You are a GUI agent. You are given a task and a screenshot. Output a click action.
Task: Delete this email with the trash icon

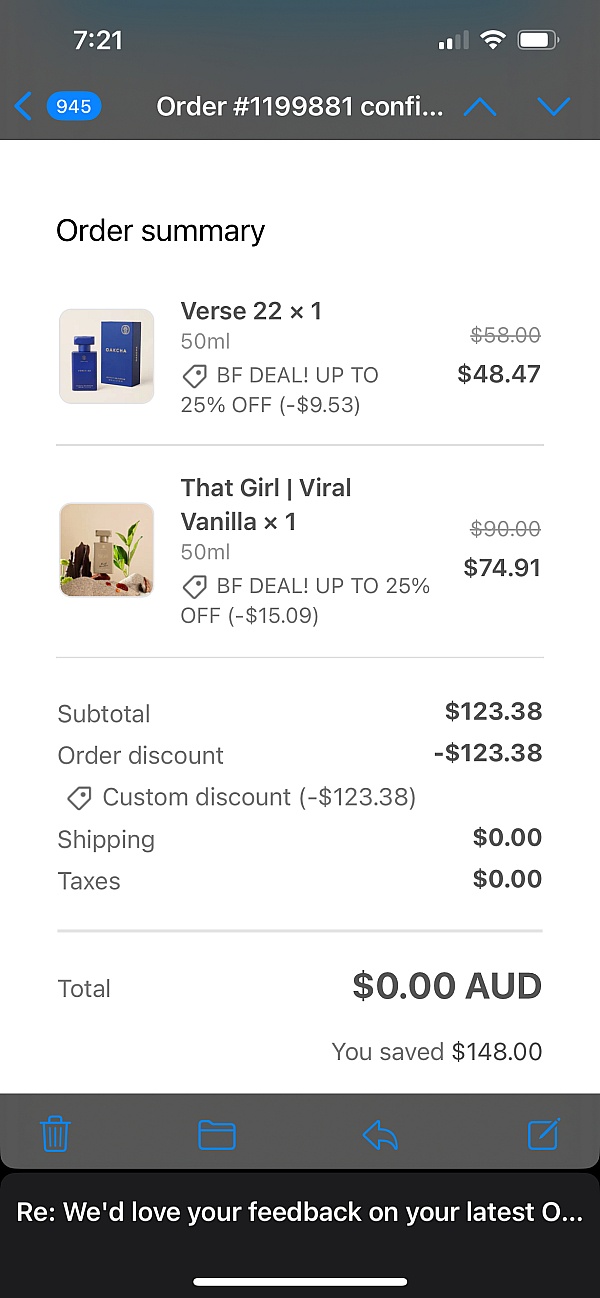pos(55,1134)
